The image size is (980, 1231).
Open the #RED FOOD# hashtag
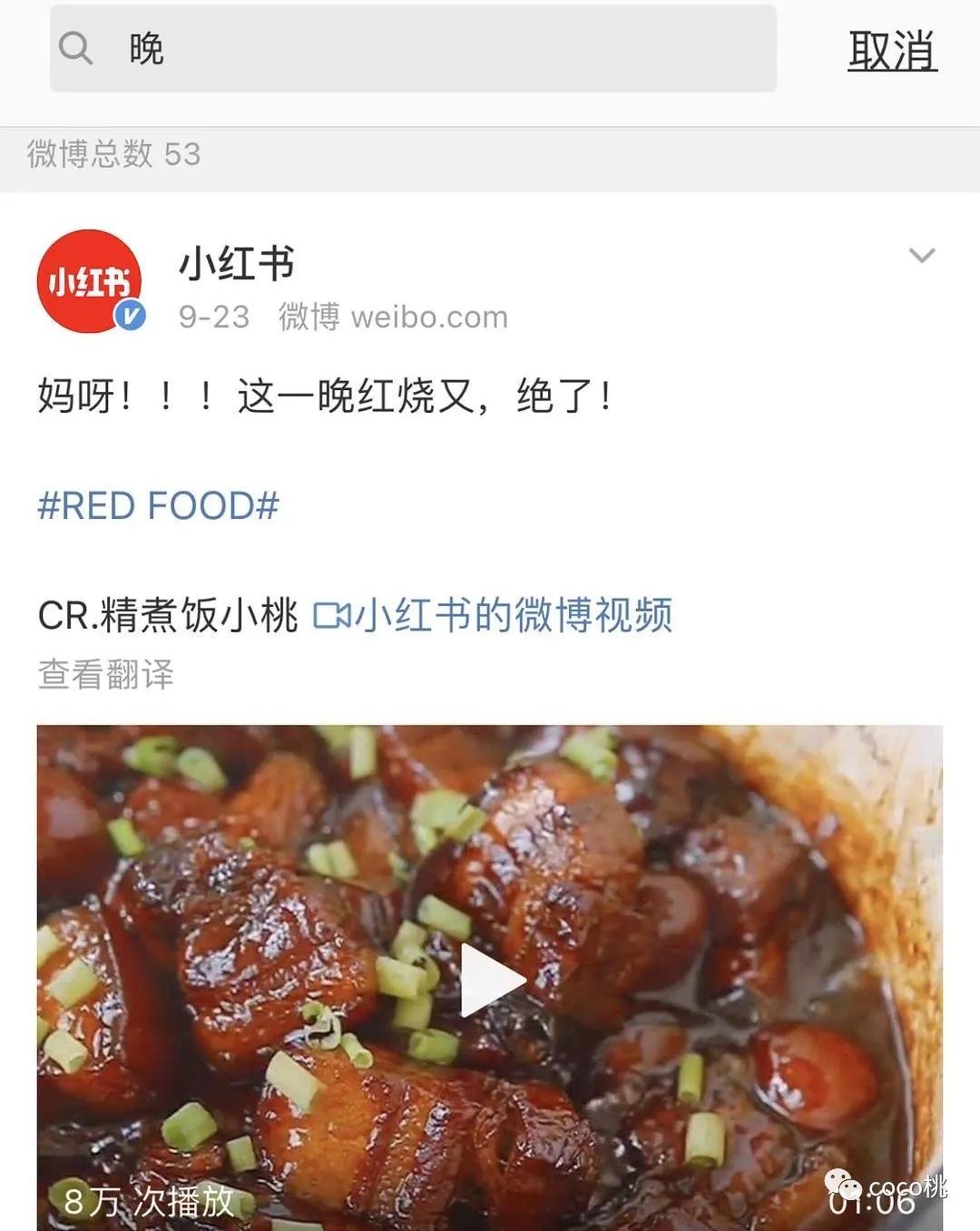coord(157,507)
